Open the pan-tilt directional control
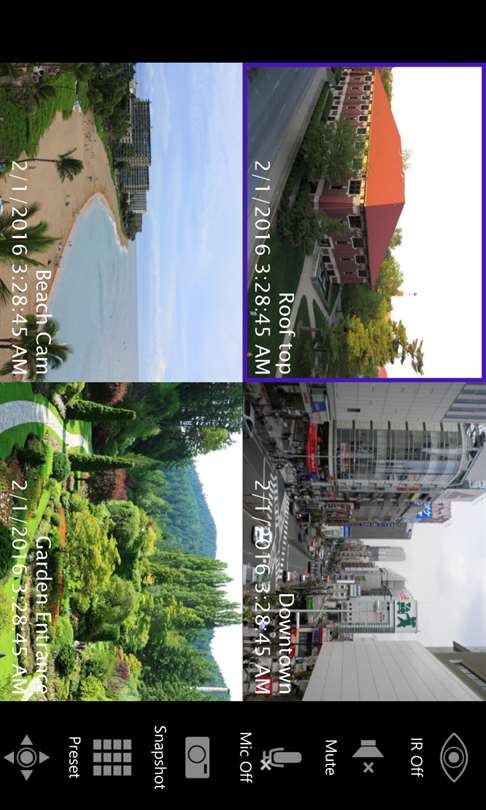Viewport: 486px width, 810px height. click(x=26, y=757)
